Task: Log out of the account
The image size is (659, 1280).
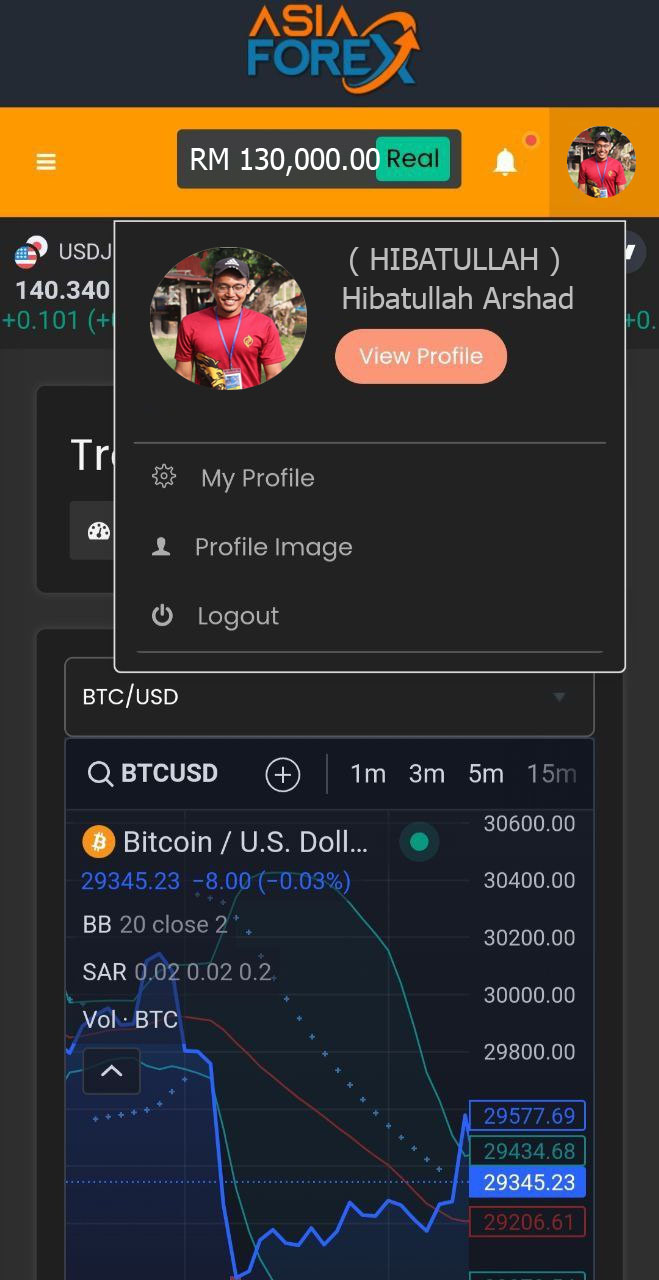Action: click(x=237, y=616)
